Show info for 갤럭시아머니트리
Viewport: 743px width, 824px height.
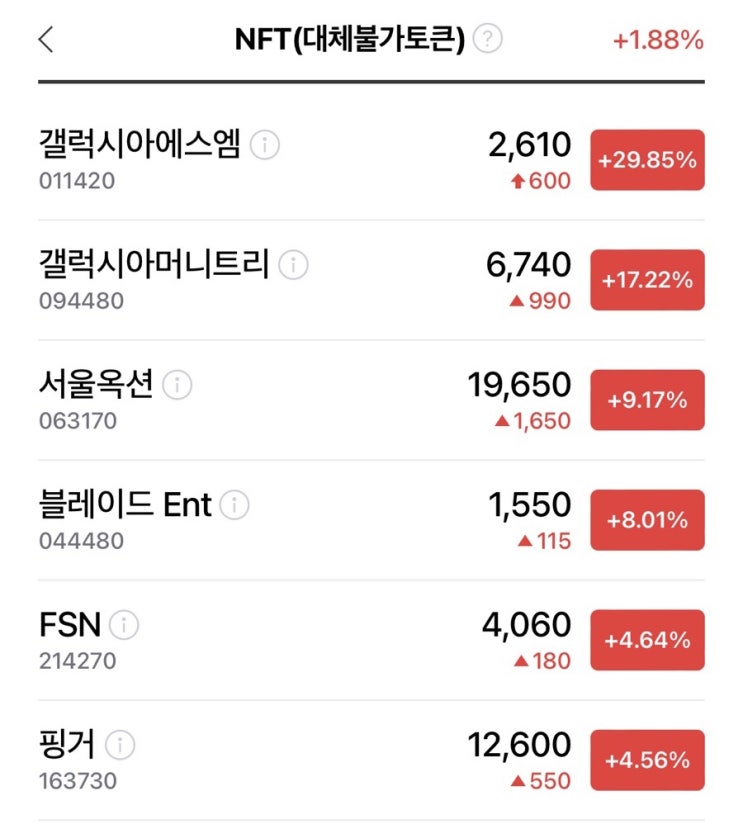[293, 265]
